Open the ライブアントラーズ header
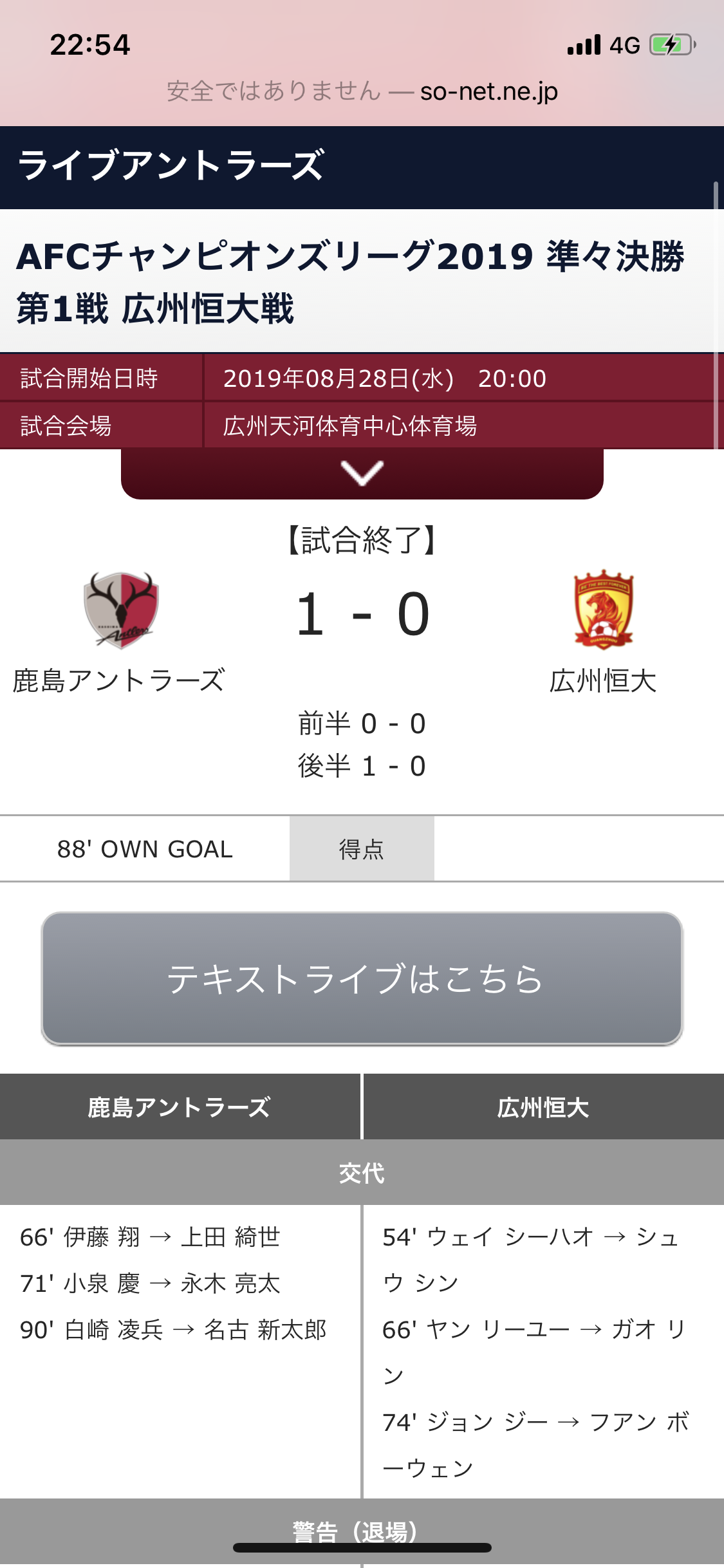 [x=171, y=165]
